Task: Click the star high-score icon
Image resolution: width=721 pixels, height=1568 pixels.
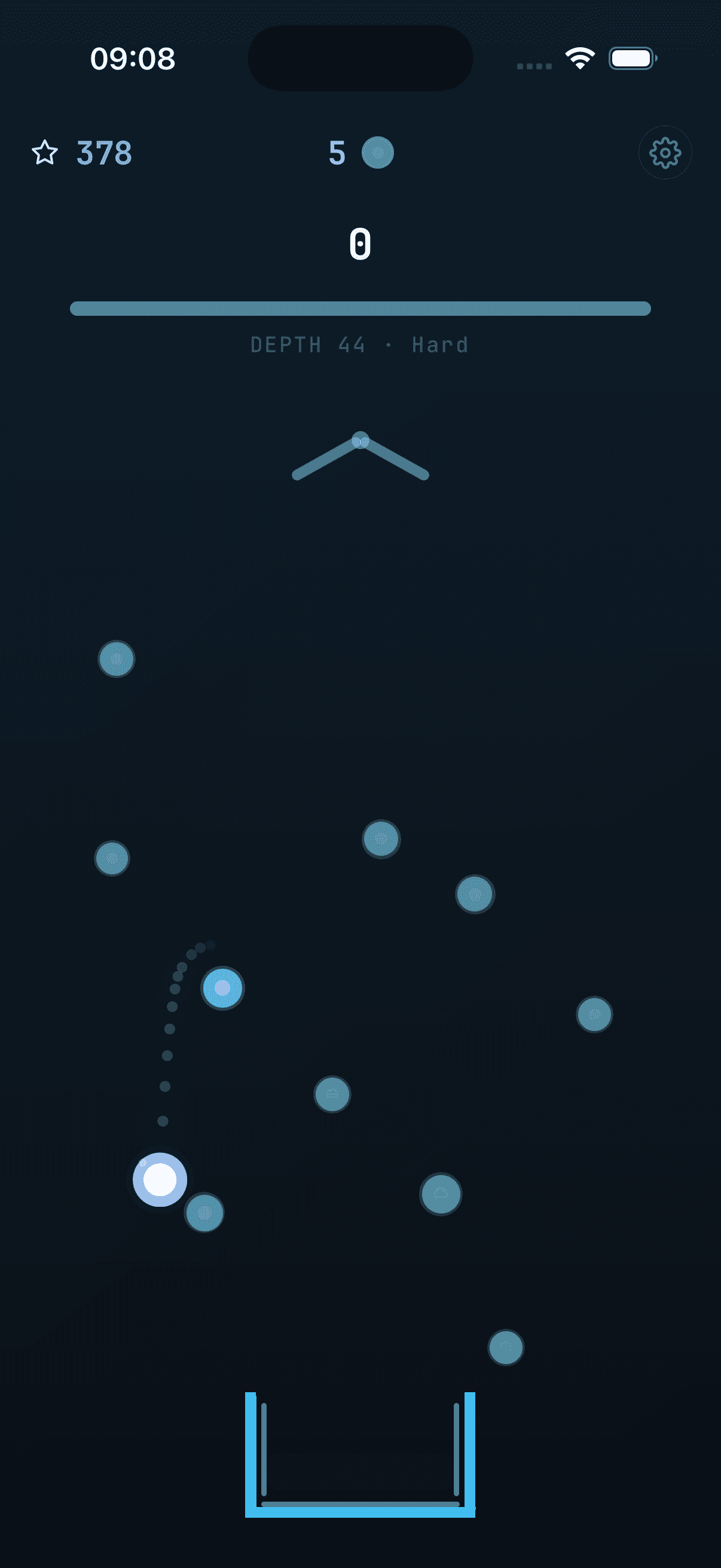Action: pos(46,152)
